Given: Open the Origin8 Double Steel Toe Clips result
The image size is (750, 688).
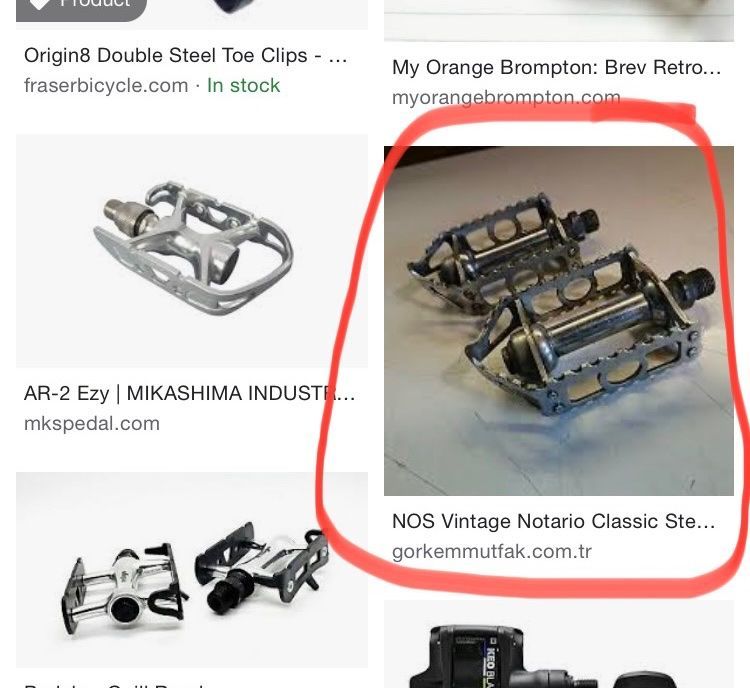Looking at the screenshot, I should [x=186, y=56].
